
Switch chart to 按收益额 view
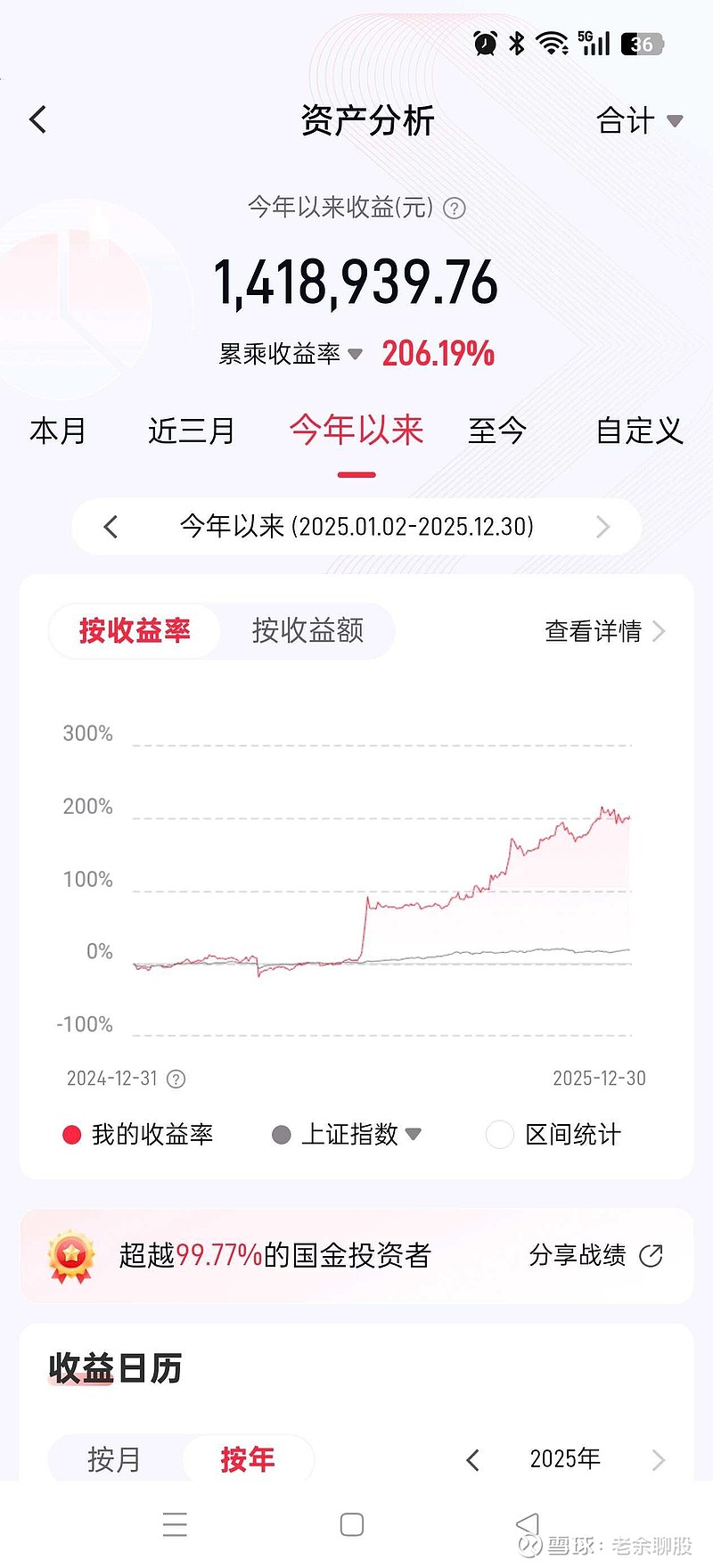pyautogui.click(x=308, y=630)
